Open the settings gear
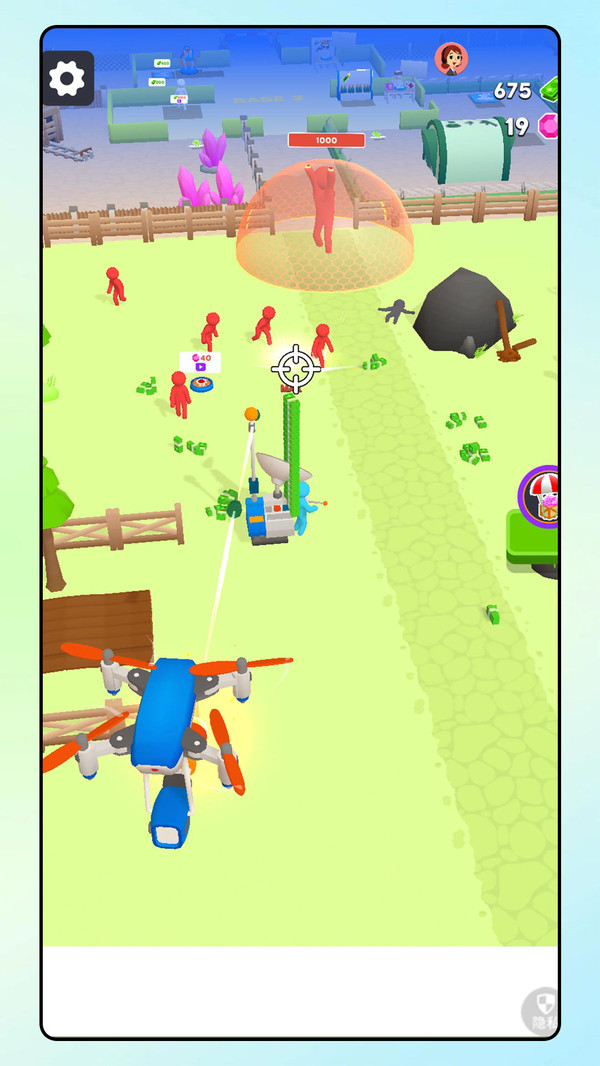 (x=67, y=78)
